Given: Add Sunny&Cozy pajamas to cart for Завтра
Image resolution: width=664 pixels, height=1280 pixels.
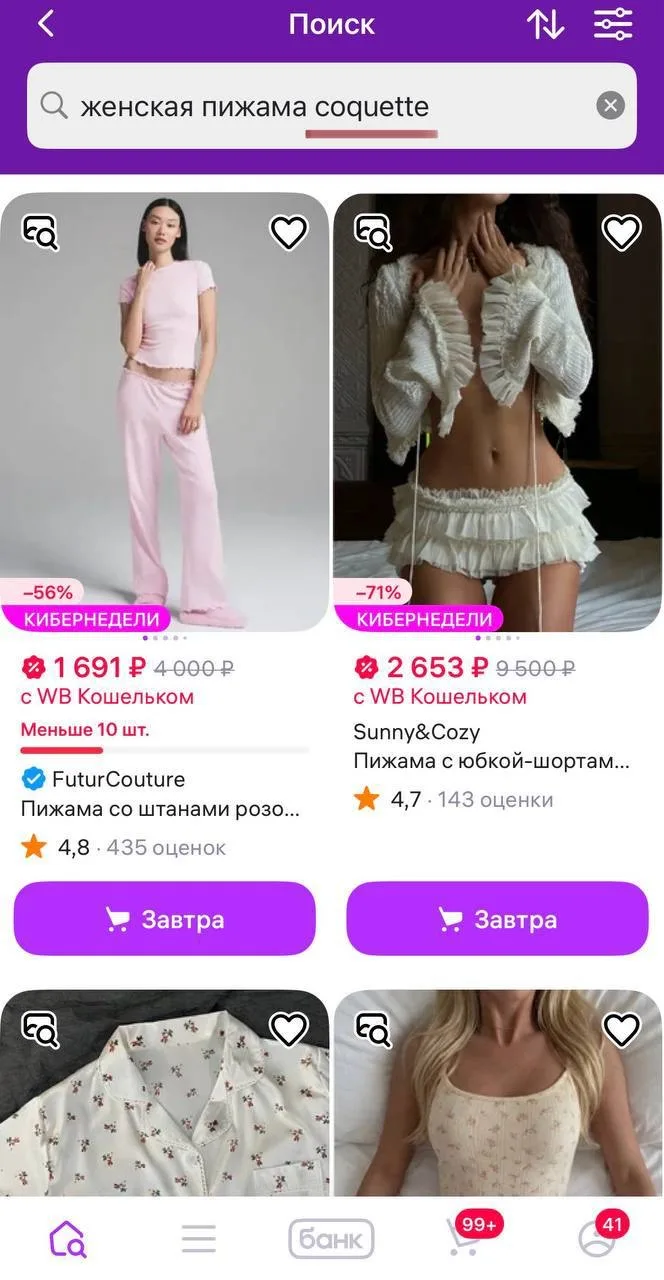Looking at the screenshot, I should 497,919.
